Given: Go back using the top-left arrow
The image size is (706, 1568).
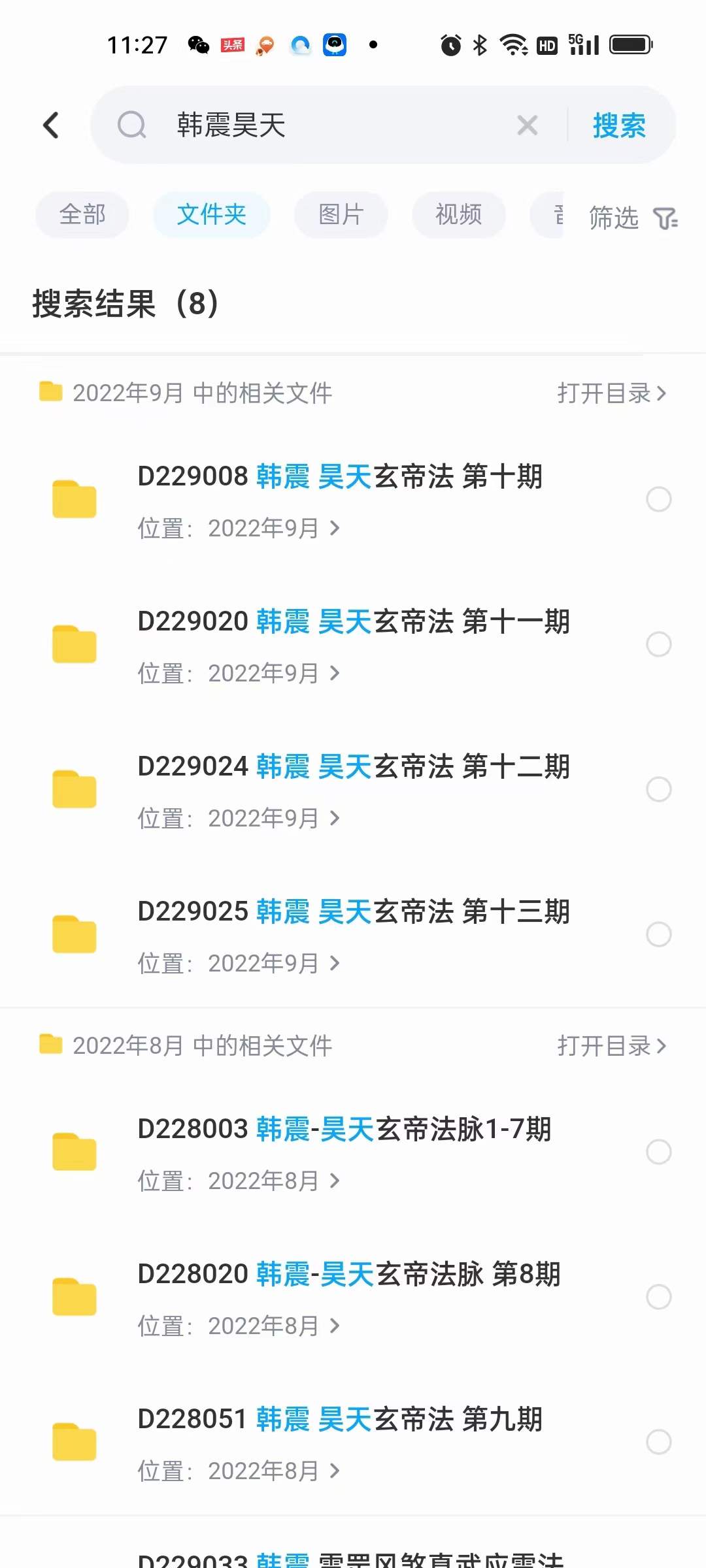Looking at the screenshot, I should (x=51, y=125).
